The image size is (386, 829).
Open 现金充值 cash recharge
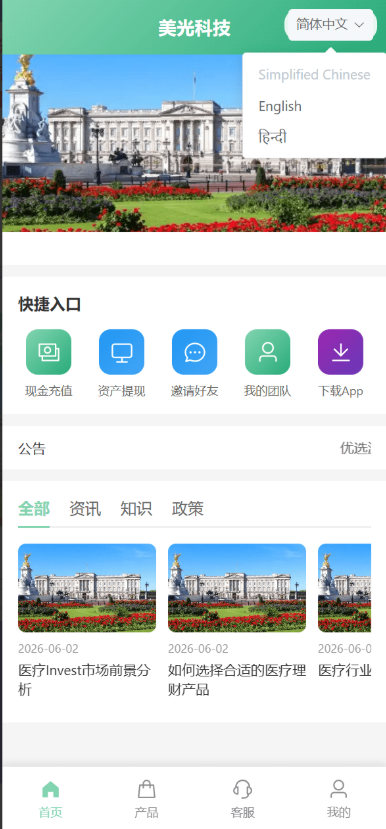point(49,363)
